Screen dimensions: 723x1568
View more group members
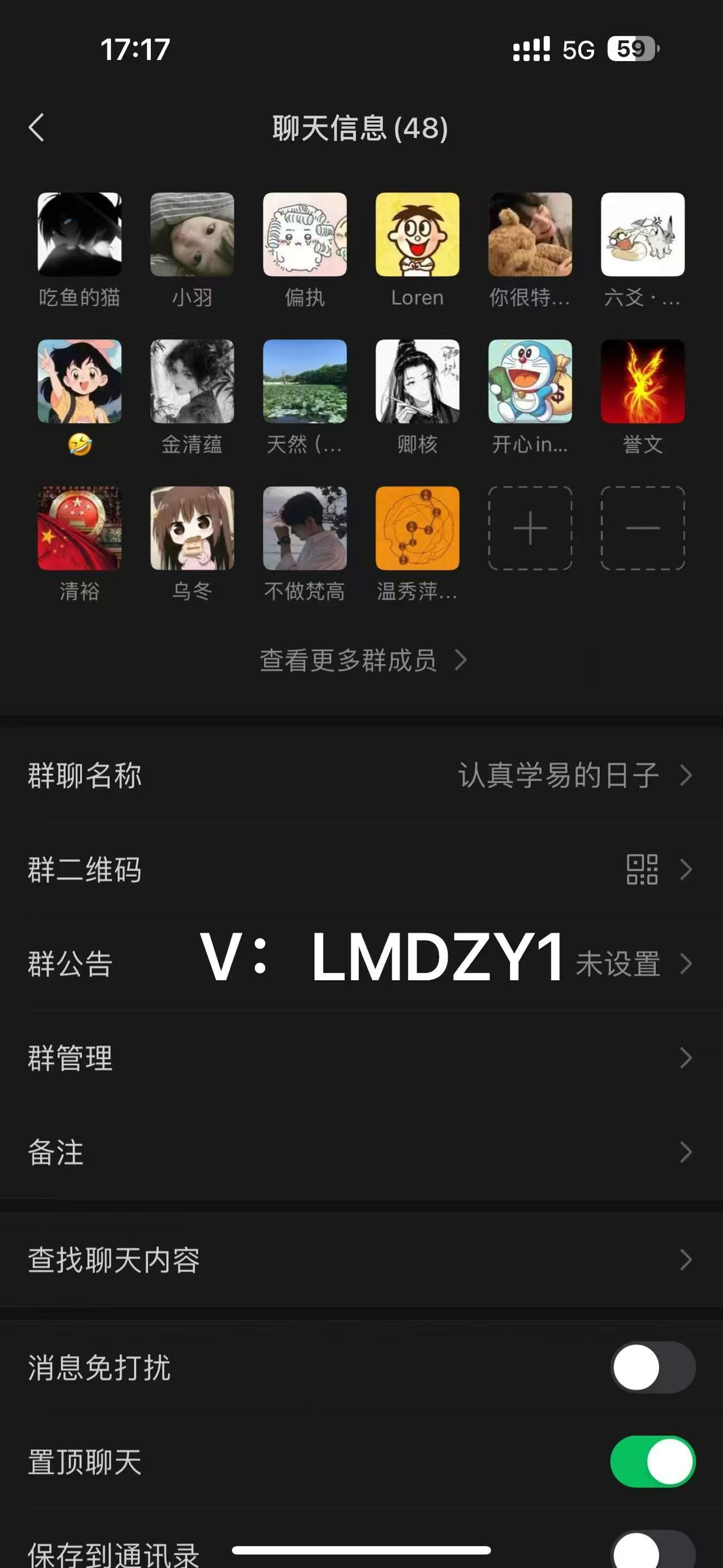pyautogui.click(x=362, y=660)
